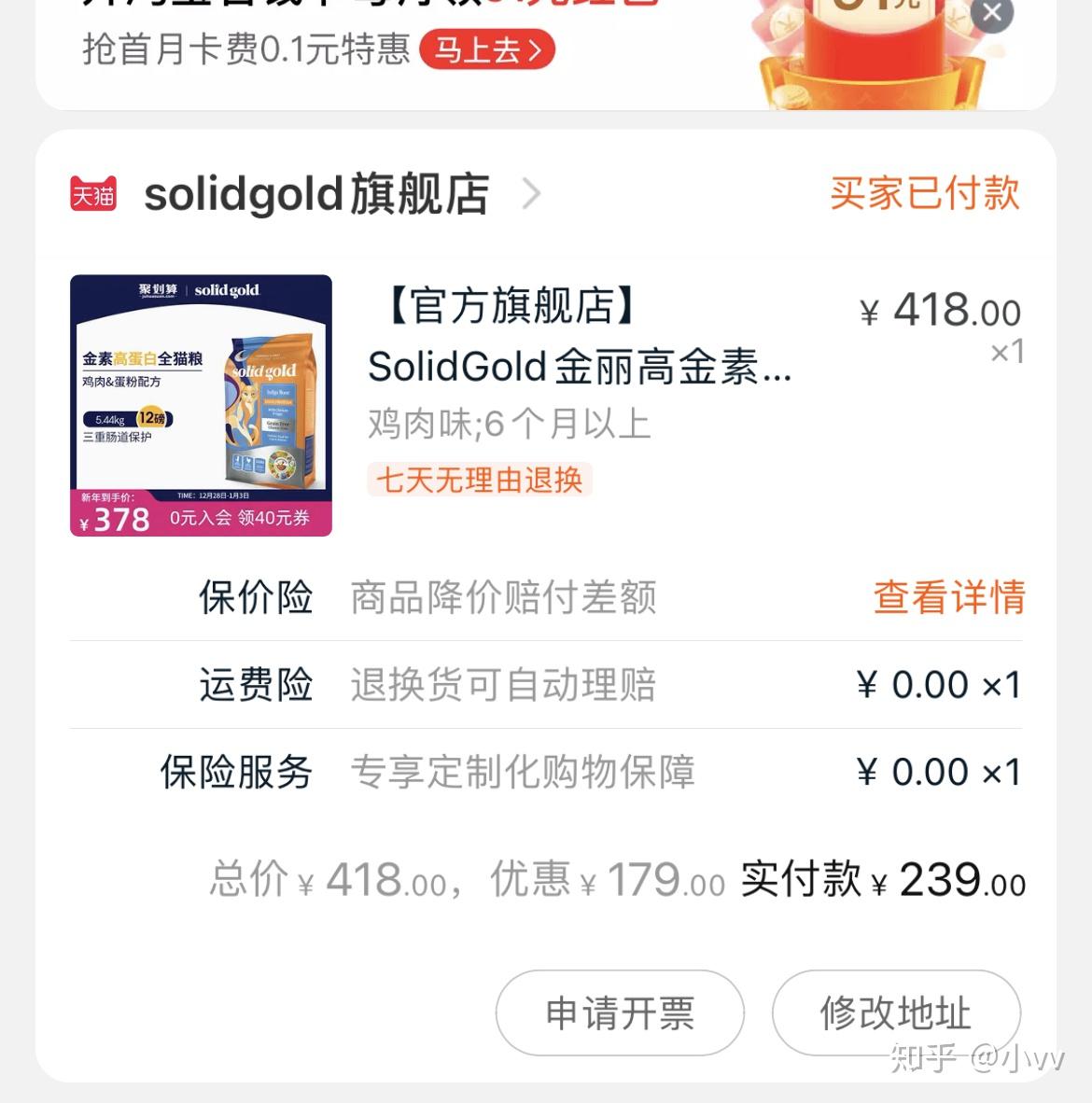Viewport: 1092px width, 1103px height.
Task: View 保价险 details via 查看详情
Action: [948, 597]
